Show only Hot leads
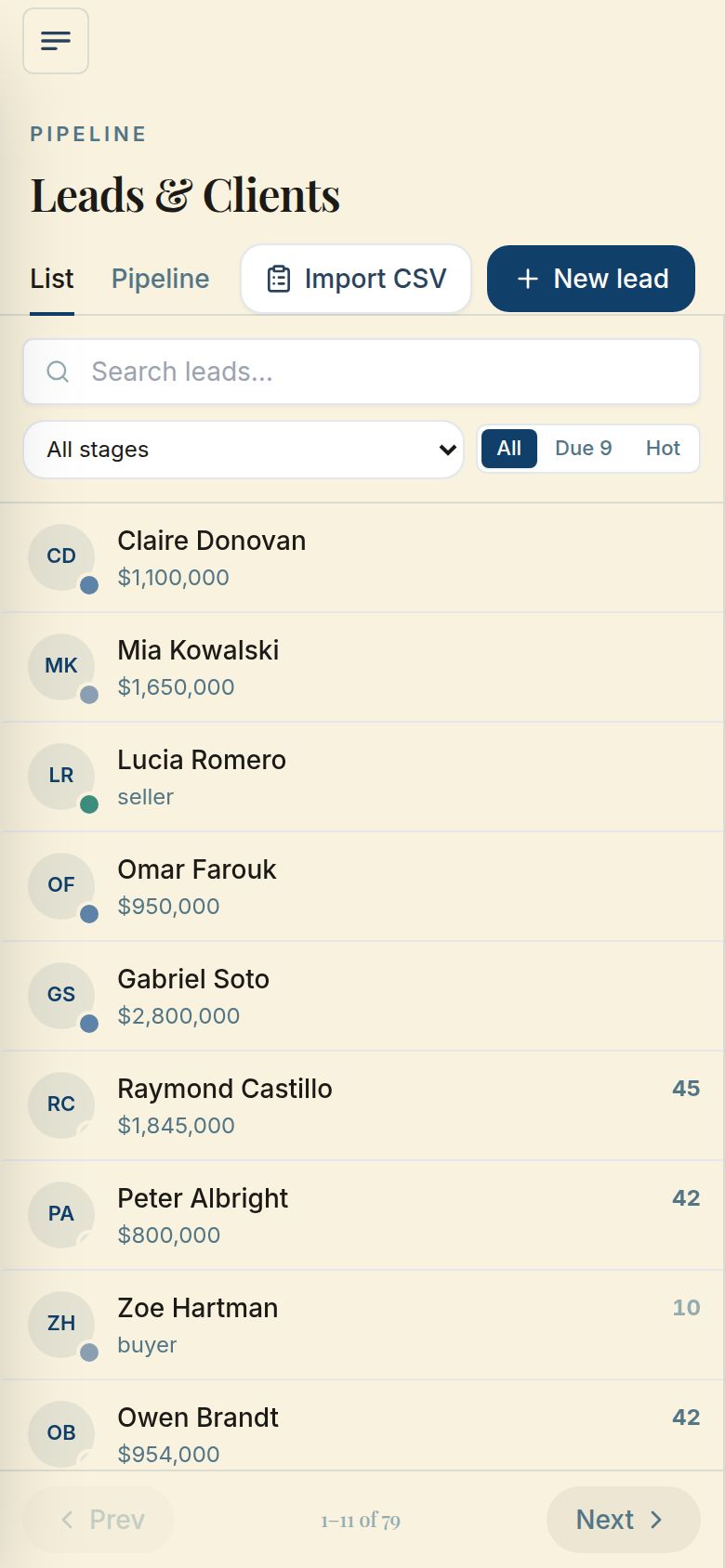Image resolution: width=725 pixels, height=1568 pixels. tap(664, 449)
